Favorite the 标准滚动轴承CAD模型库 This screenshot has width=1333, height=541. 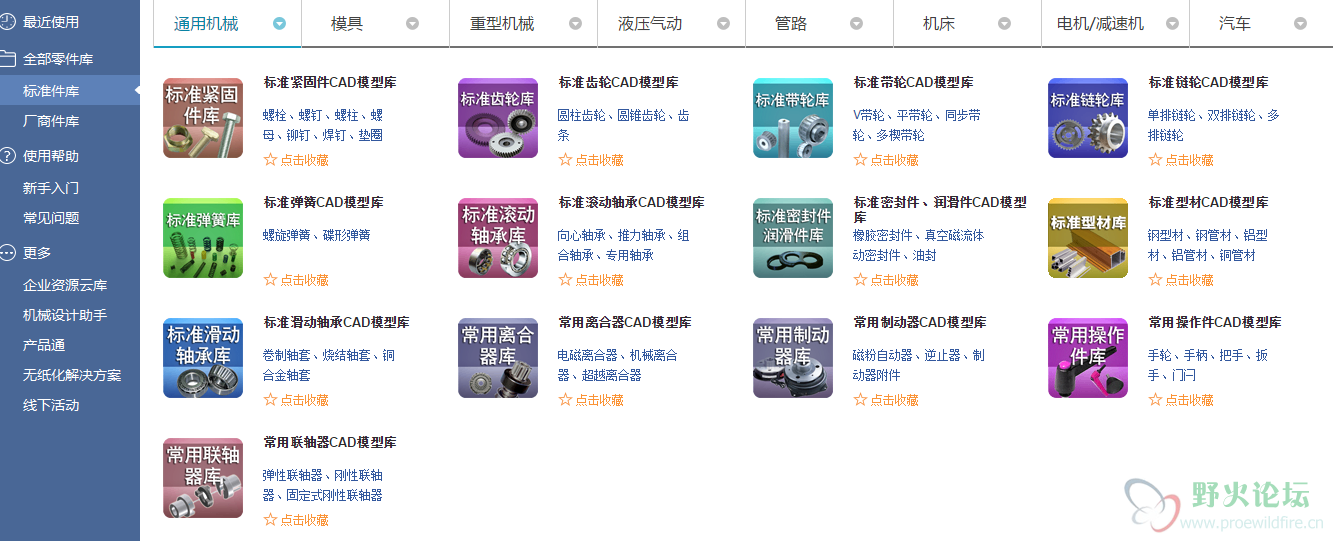[x=591, y=280]
